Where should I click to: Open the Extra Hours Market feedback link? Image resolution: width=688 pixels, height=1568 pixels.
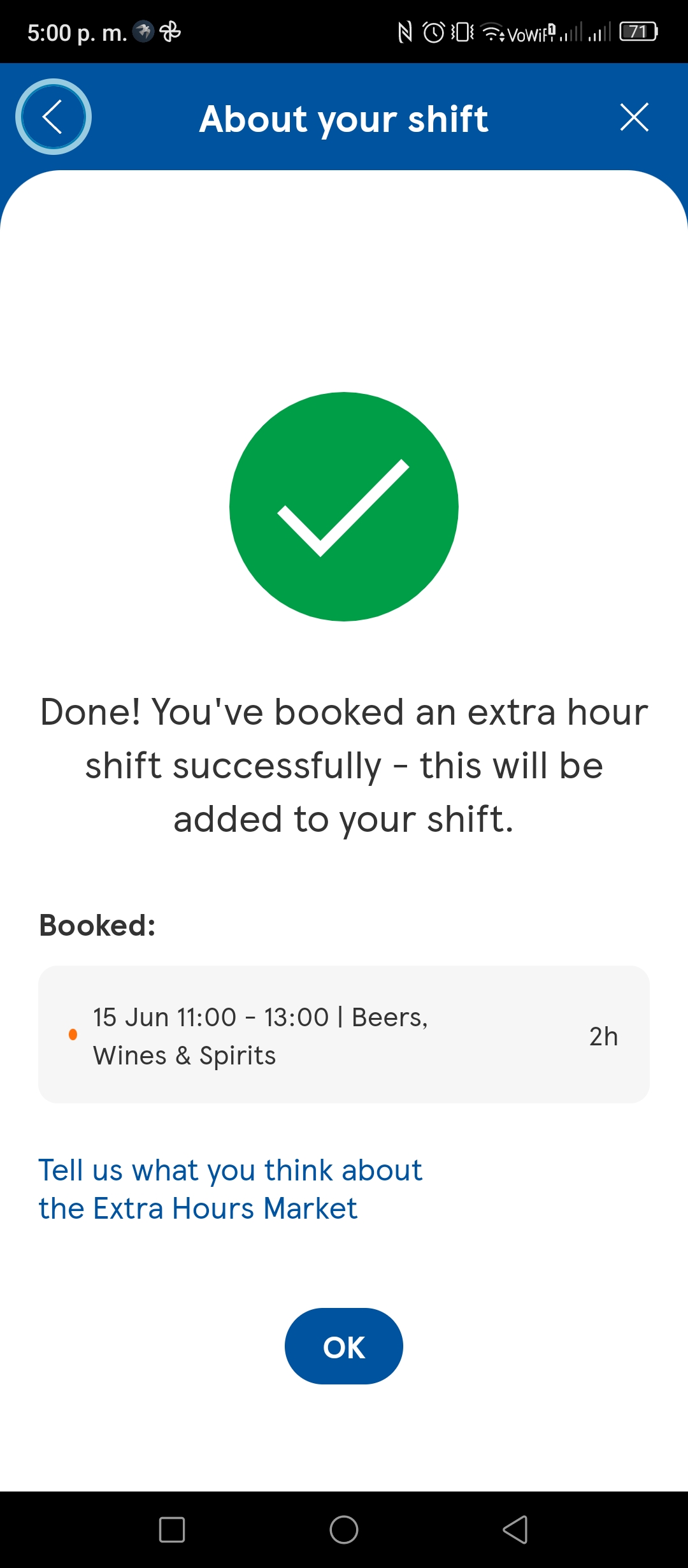230,1189
